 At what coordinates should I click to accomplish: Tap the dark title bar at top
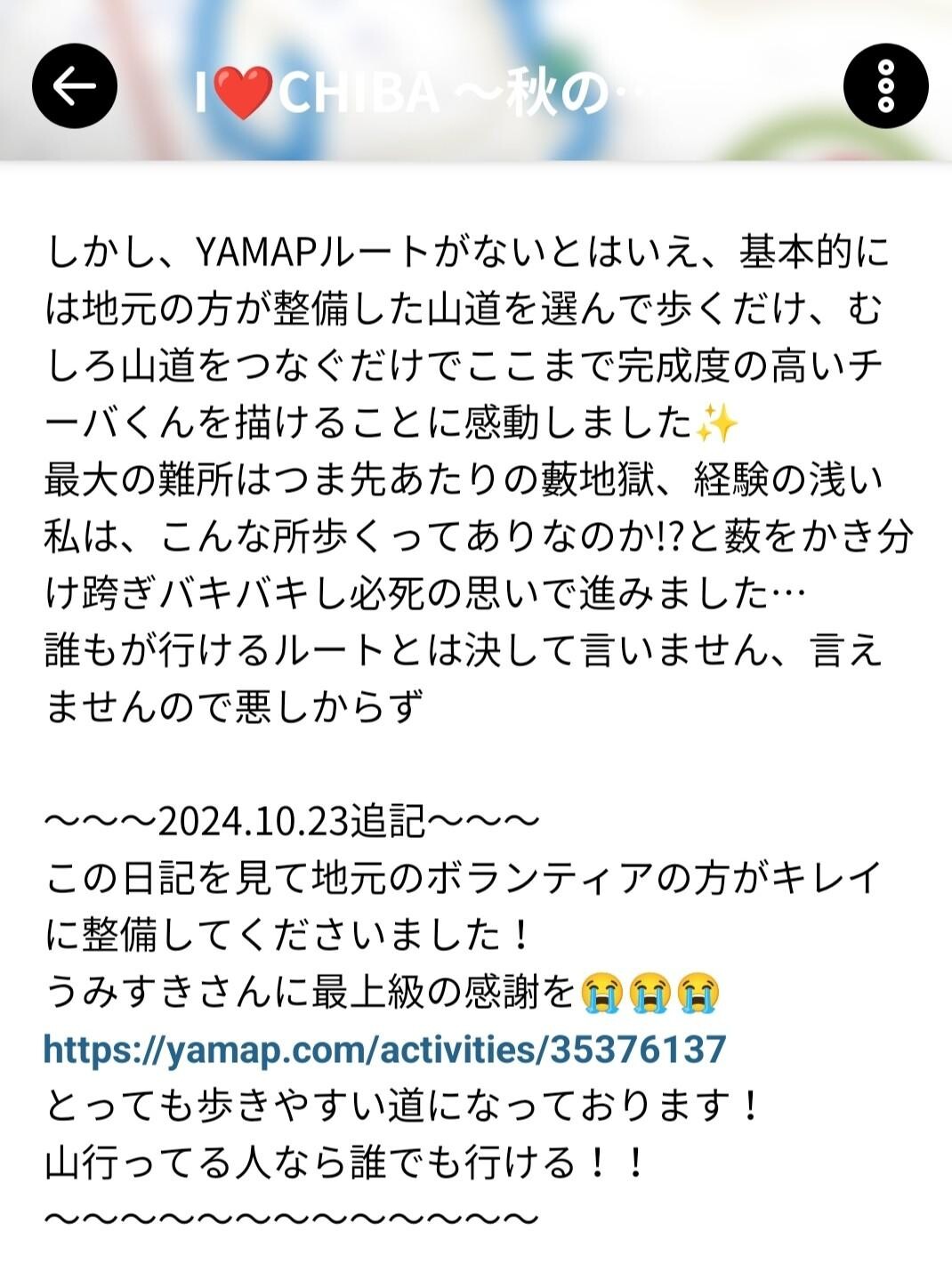point(476,85)
